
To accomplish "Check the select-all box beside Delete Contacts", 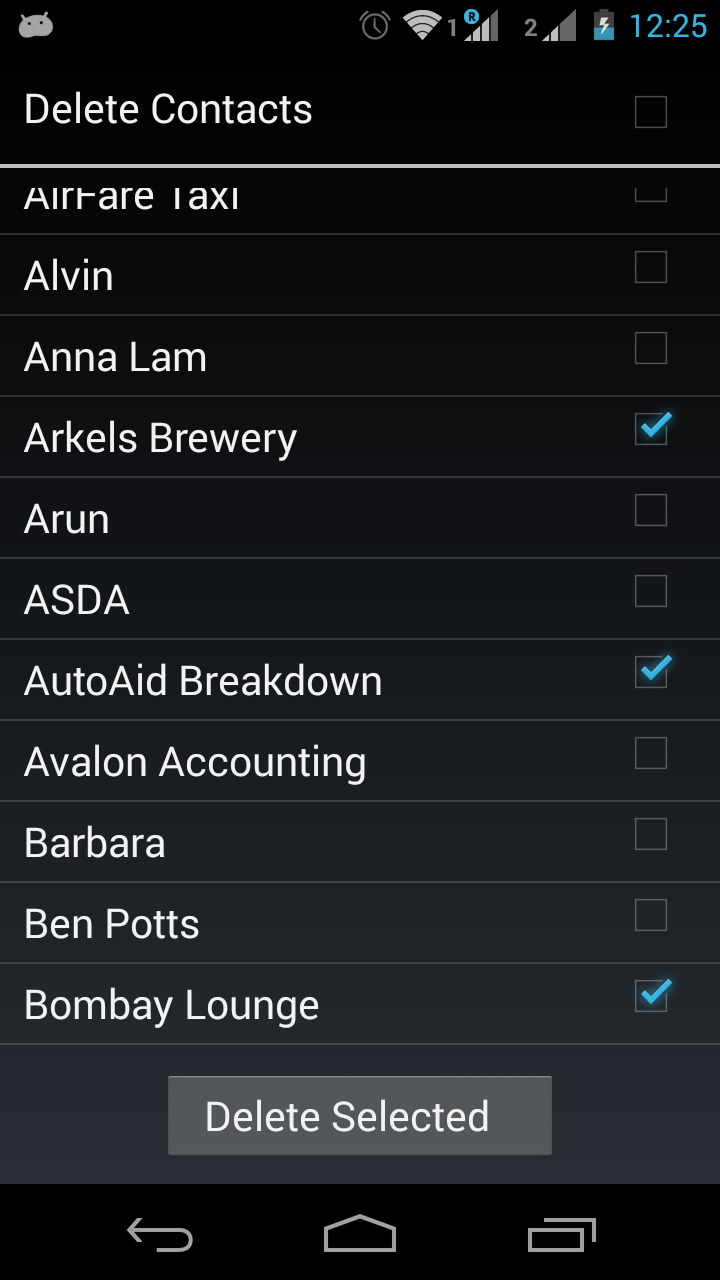I will [650, 112].
